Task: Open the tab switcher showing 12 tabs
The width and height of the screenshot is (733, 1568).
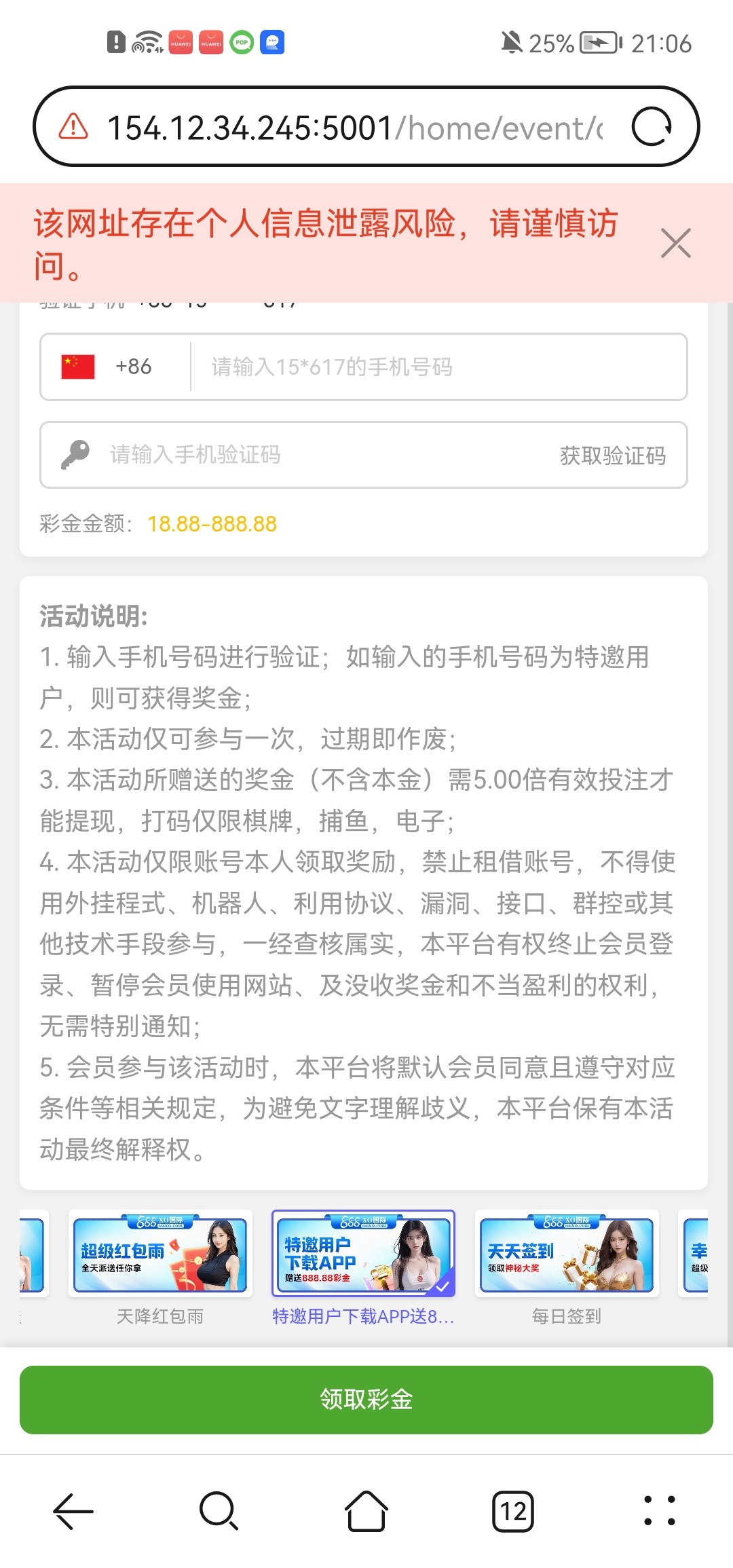Action: (512, 1511)
